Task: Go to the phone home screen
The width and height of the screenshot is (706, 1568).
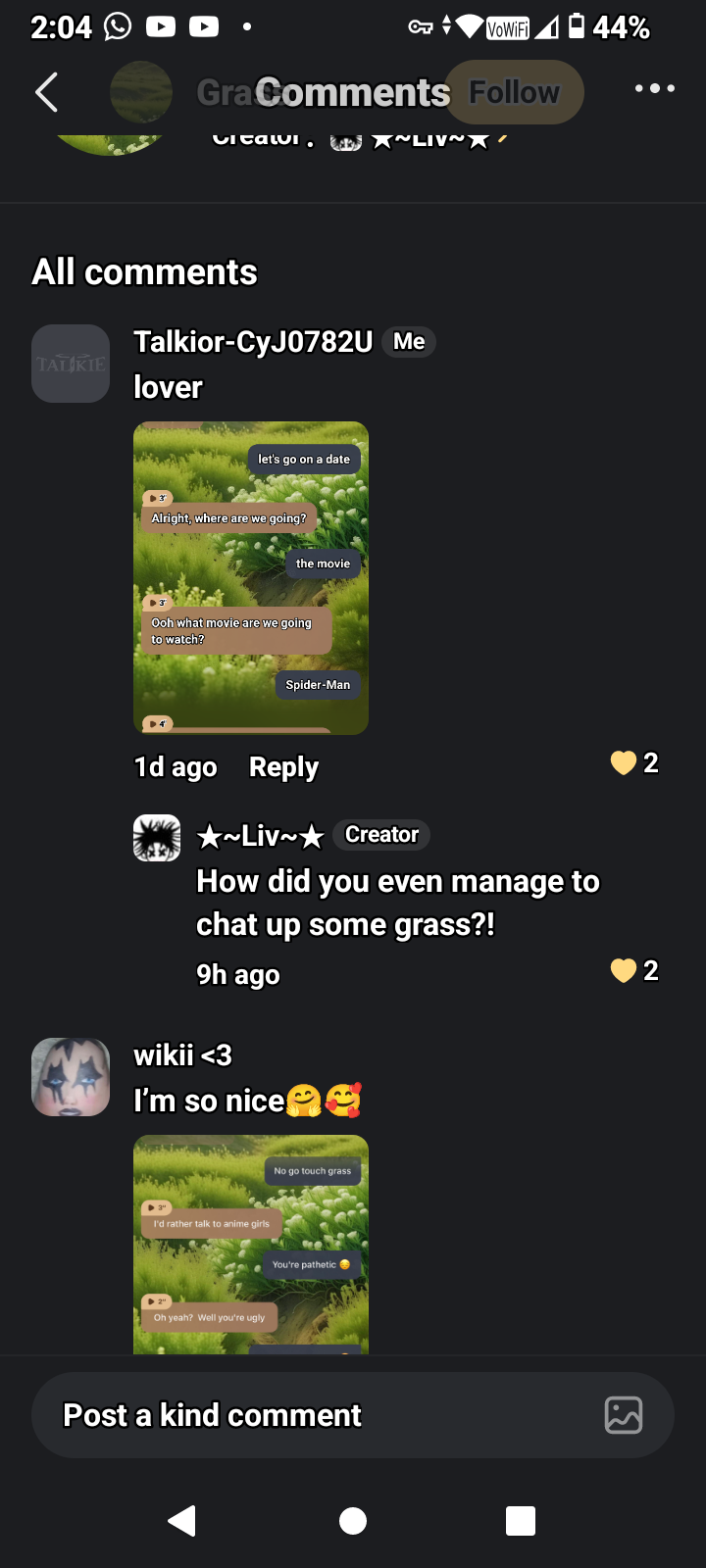Action: (x=353, y=1520)
